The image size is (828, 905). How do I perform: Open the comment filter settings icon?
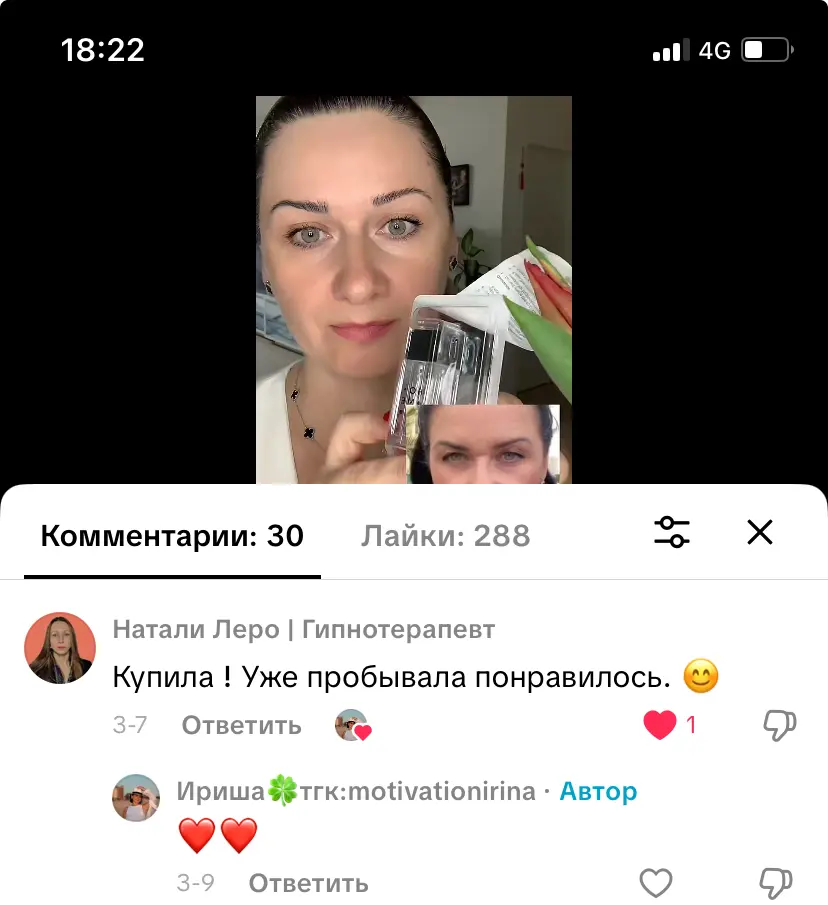point(671,533)
